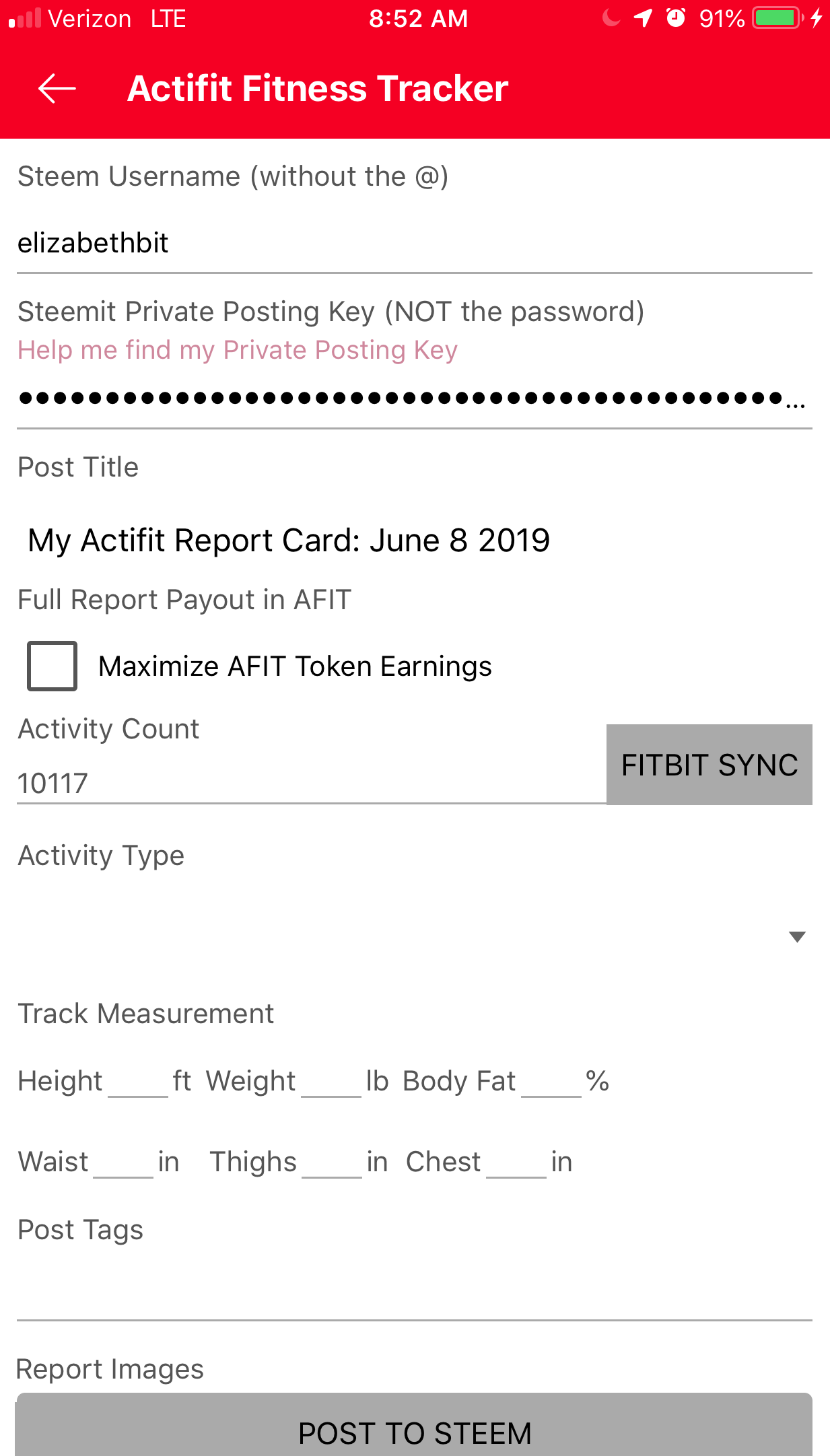Enter value in Height field

click(138, 1081)
